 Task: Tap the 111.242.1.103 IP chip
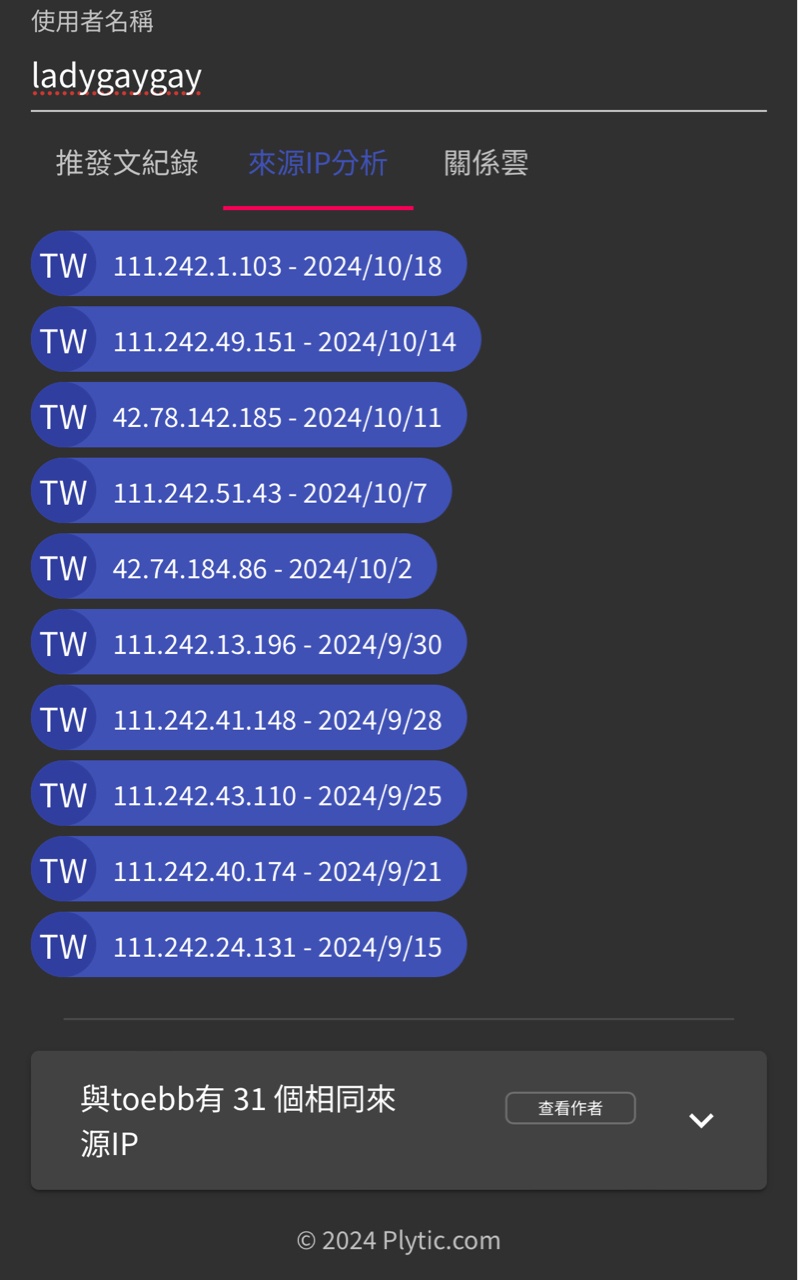point(249,265)
